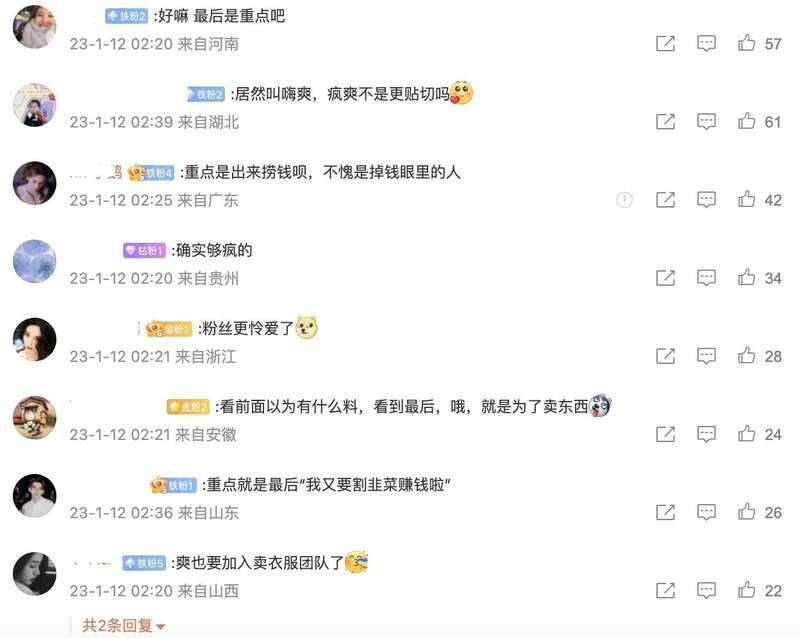
Task: Open the avatar of the 山东 commenter
Action: pos(34,495)
